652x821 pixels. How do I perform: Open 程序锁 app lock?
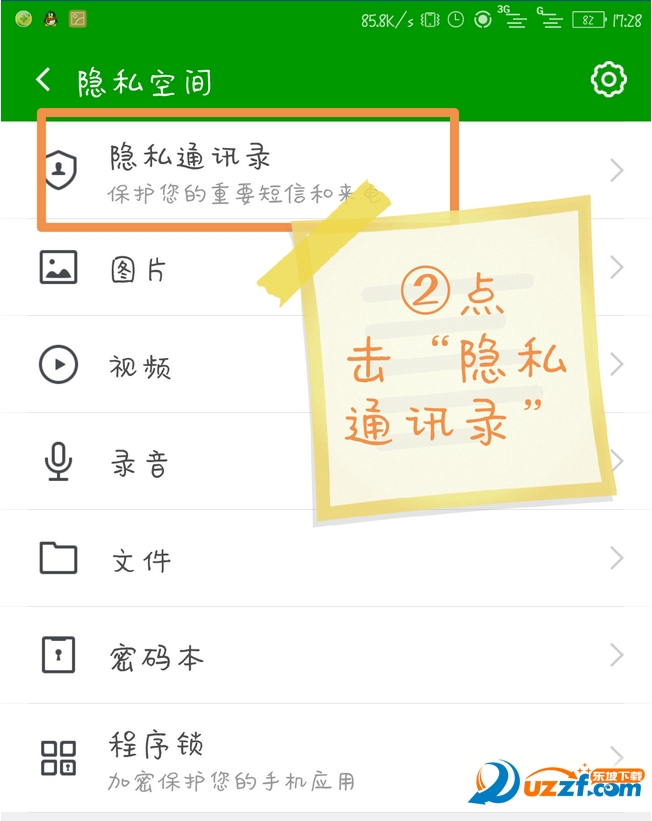156,758
